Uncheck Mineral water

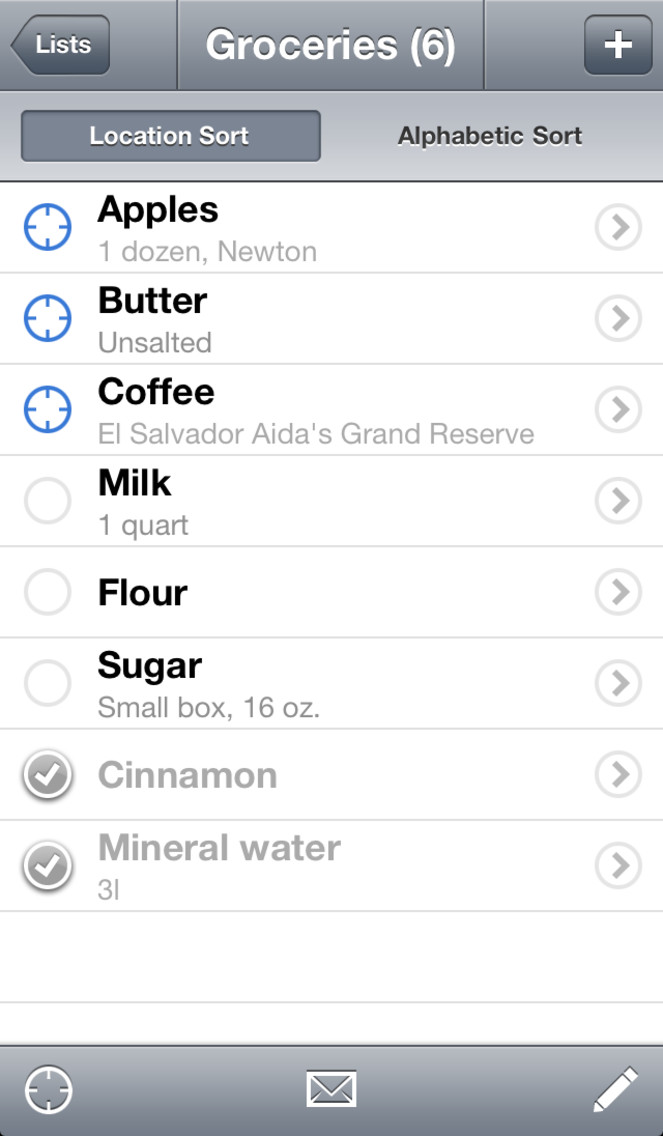[48, 866]
